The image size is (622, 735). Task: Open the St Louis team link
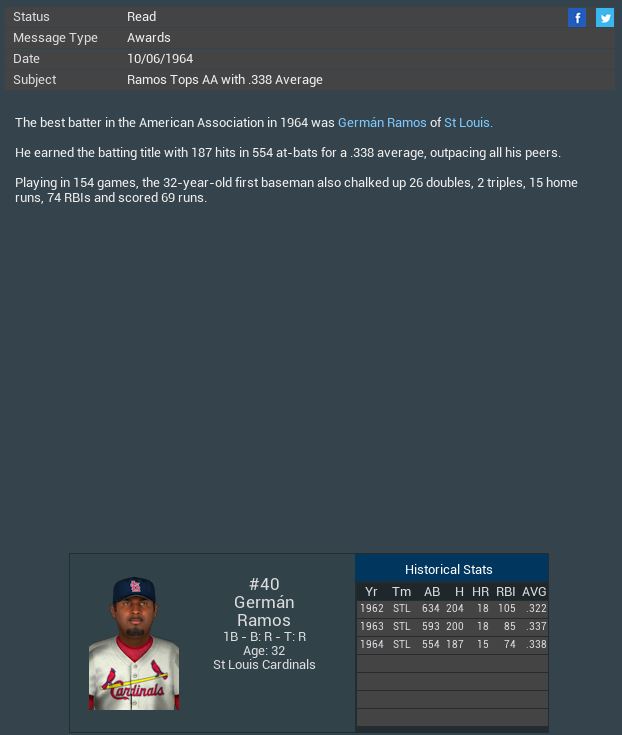click(x=467, y=122)
